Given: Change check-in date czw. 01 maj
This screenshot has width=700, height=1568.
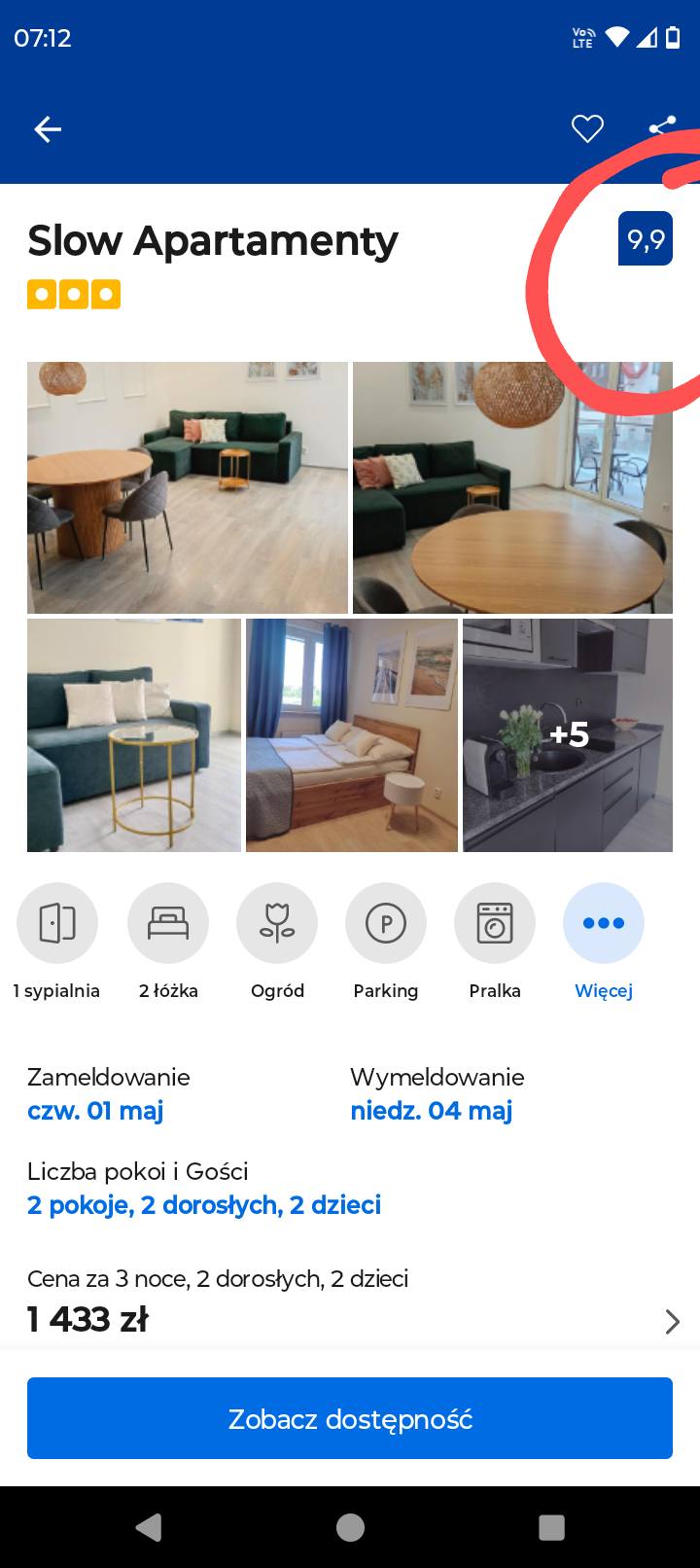Looking at the screenshot, I should pos(95,1110).
